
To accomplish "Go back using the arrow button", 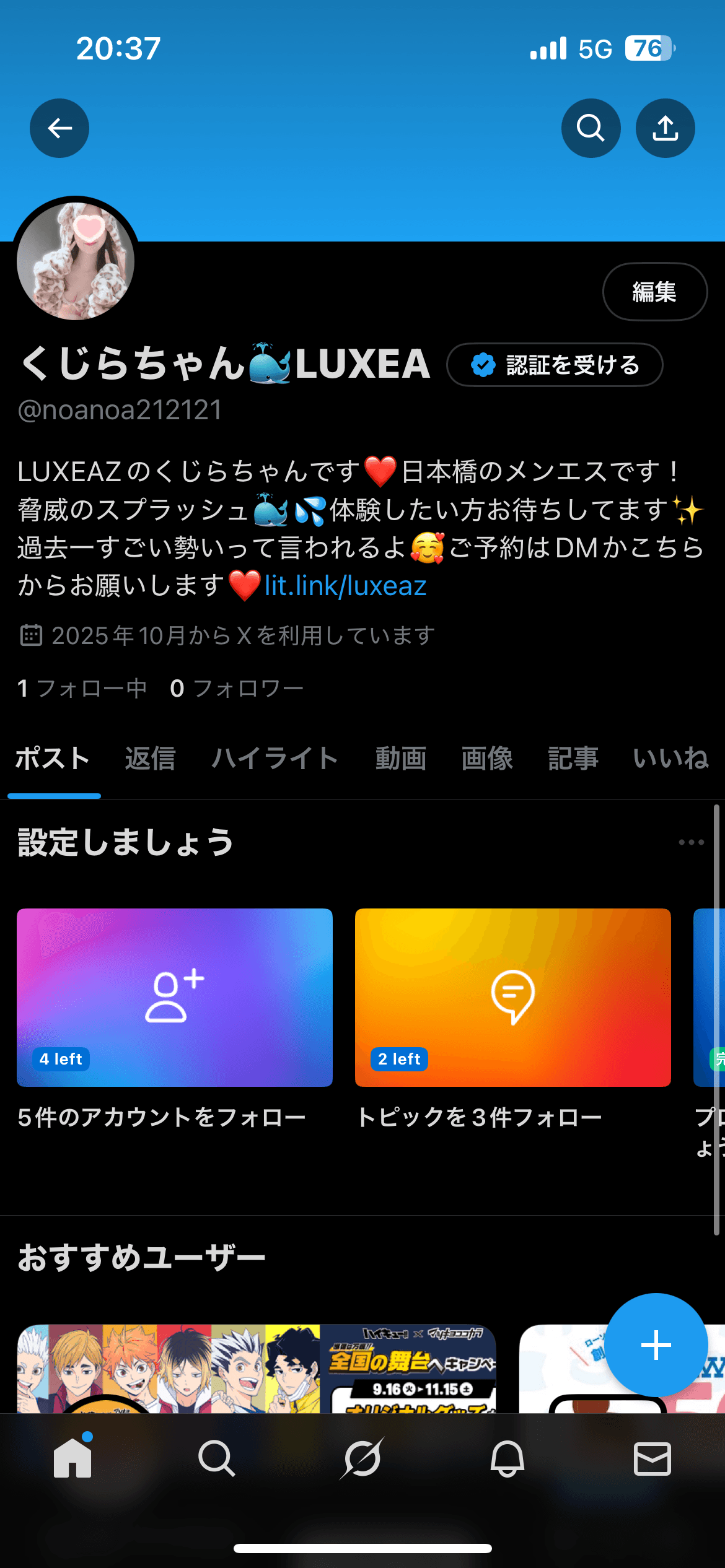I will 59,128.
